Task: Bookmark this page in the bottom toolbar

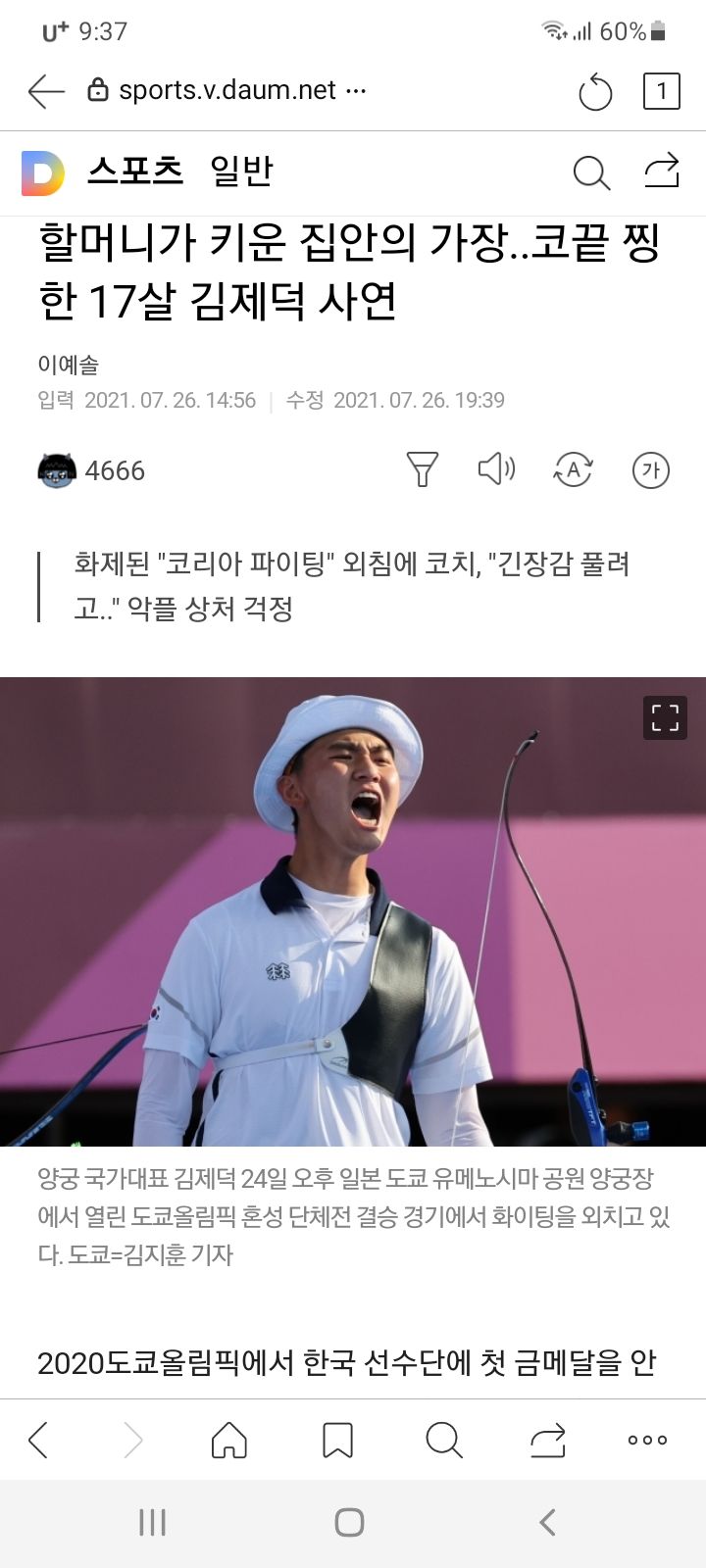Action: pos(337,1440)
